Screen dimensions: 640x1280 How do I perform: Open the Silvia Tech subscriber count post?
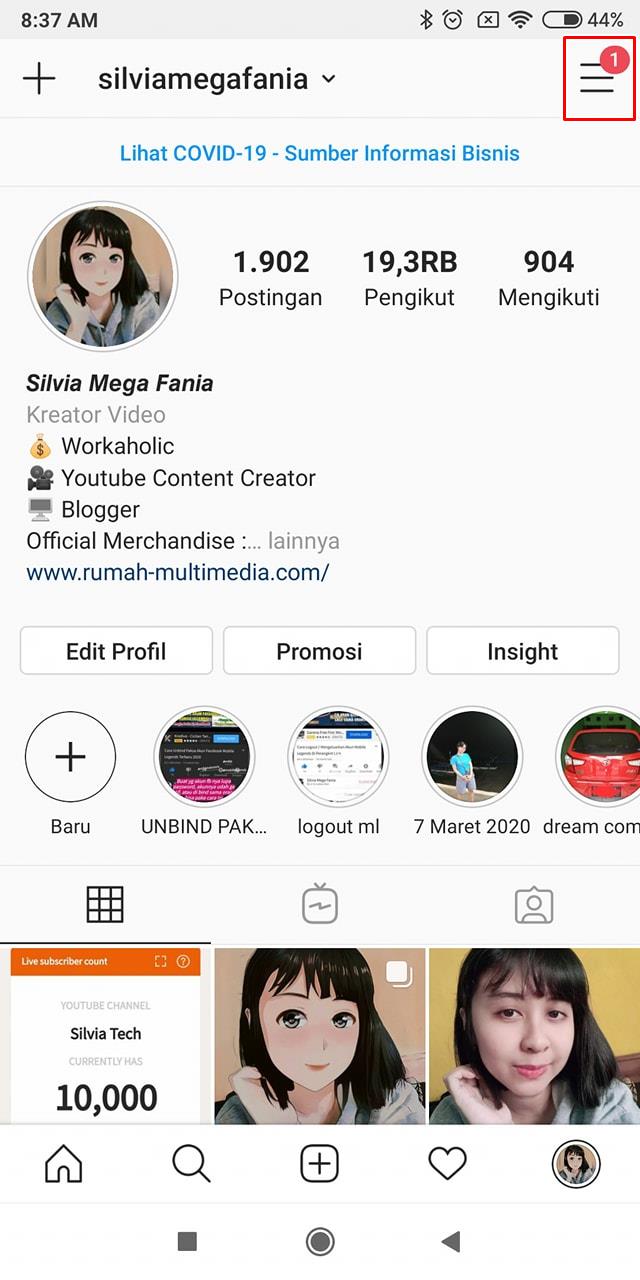point(105,1035)
